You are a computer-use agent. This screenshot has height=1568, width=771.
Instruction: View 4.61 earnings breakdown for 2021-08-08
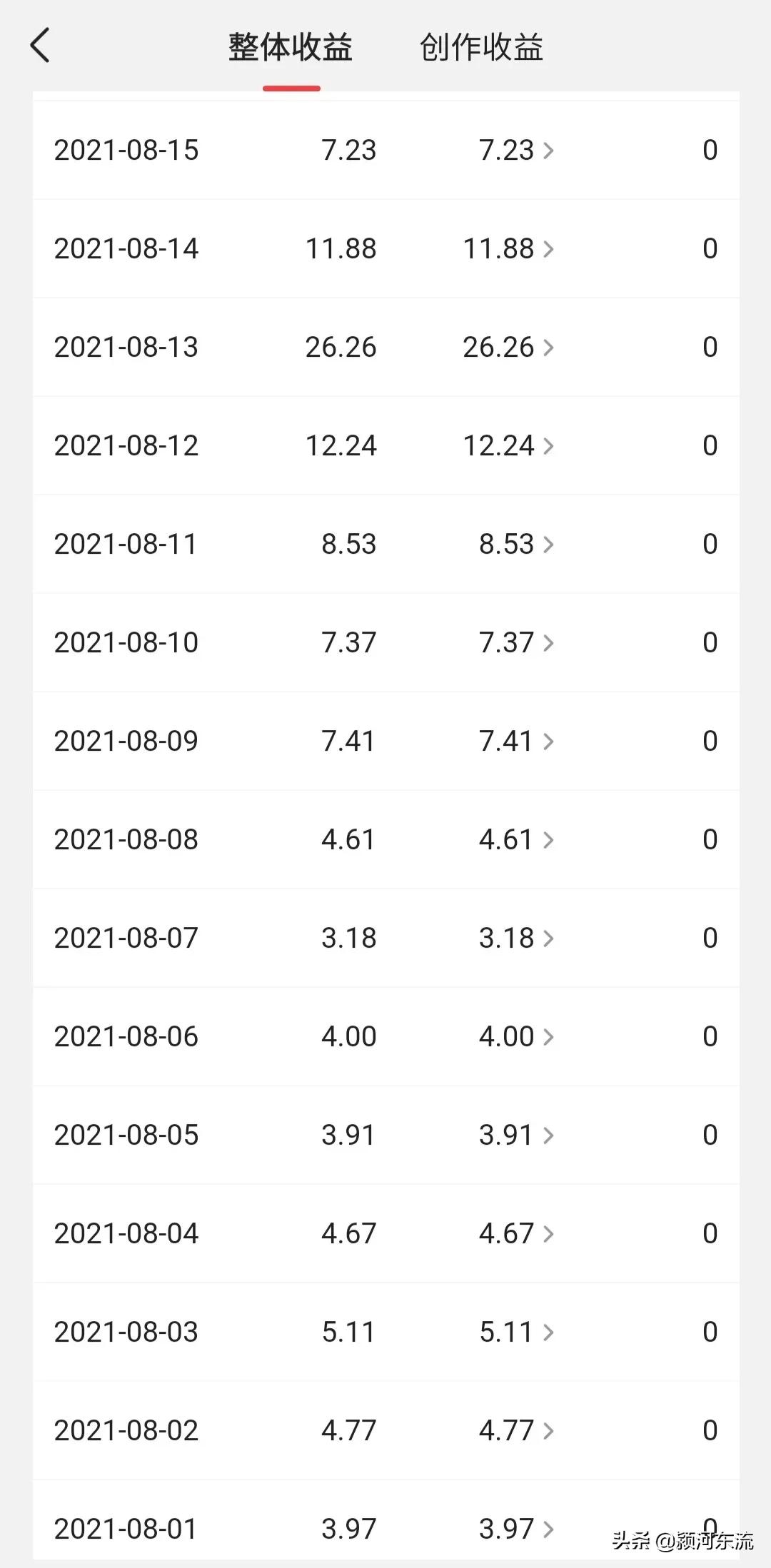(x=516, y=839)
